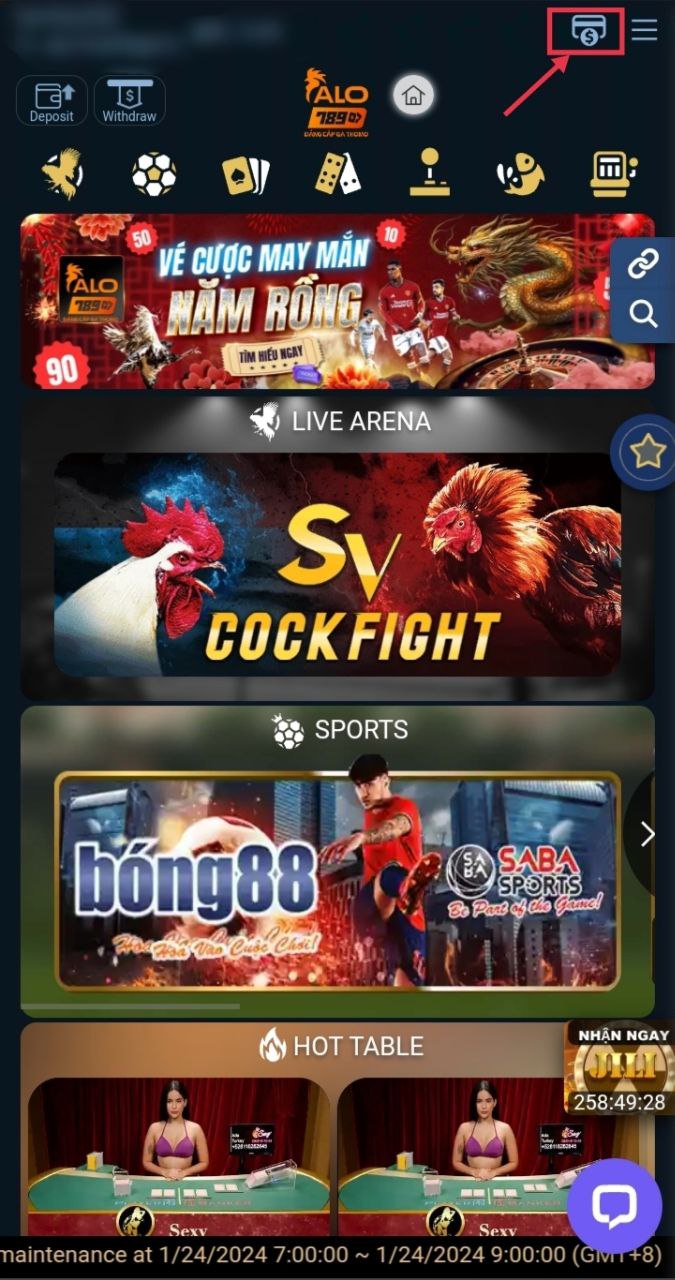Select the playing cards category
The width and height of the screenshot is (675, 1280).
(x=245, y=175)
